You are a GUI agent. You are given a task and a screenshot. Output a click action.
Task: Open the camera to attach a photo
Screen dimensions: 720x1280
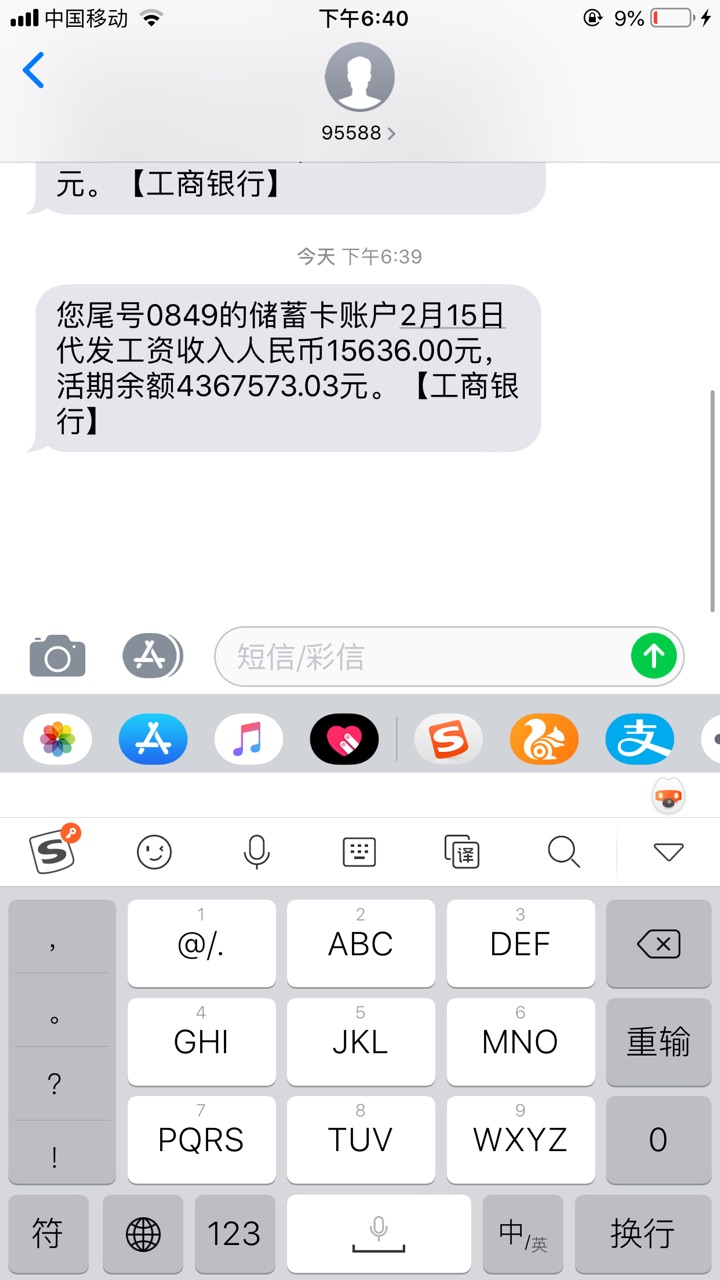[57, 657]
